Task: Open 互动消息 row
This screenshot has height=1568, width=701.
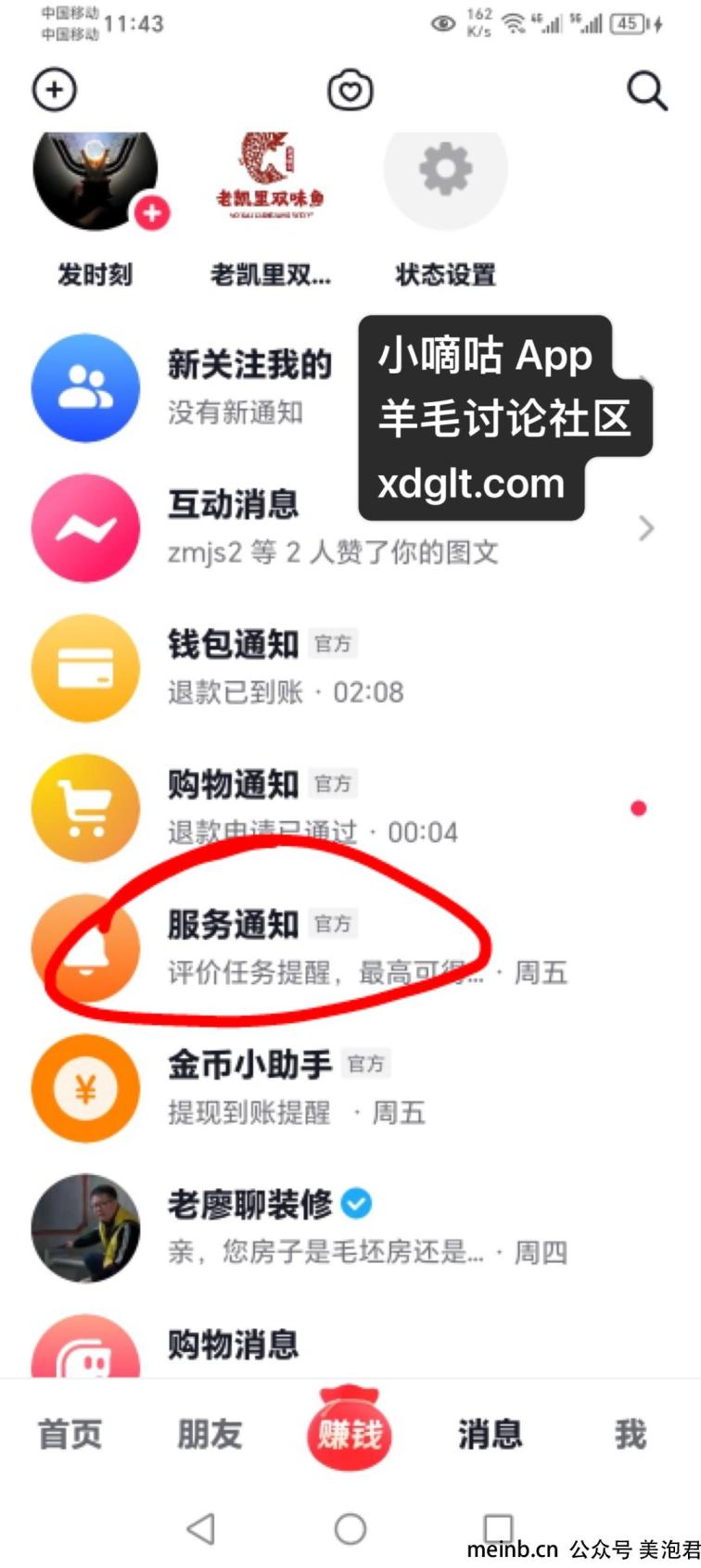Action: point(350,528)
